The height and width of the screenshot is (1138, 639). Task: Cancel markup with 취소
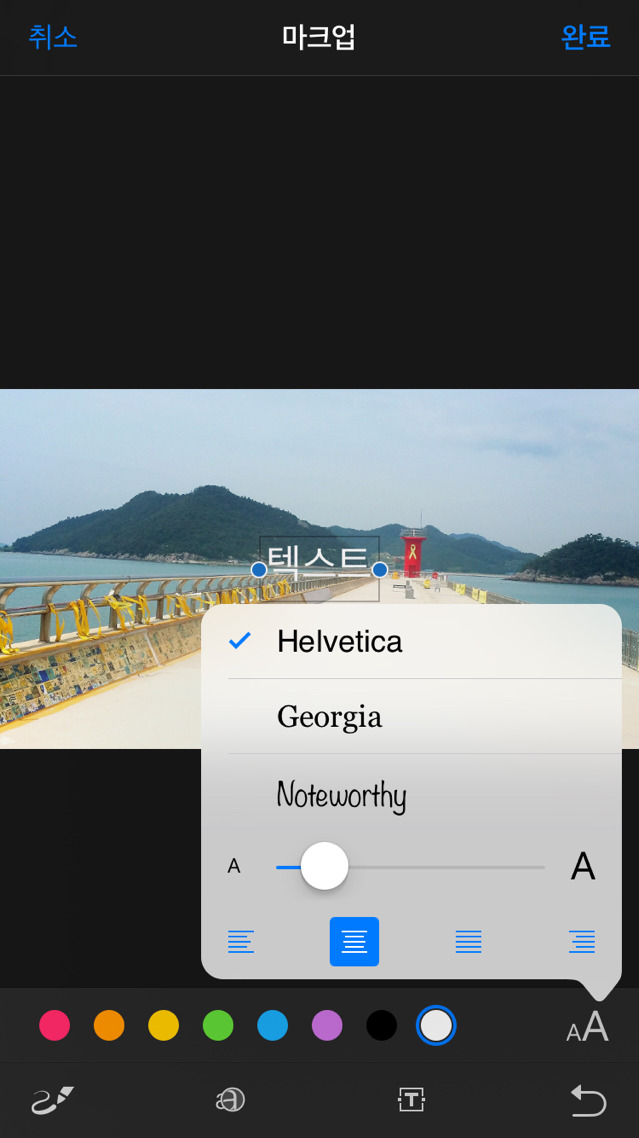click(x=53, y=37)
